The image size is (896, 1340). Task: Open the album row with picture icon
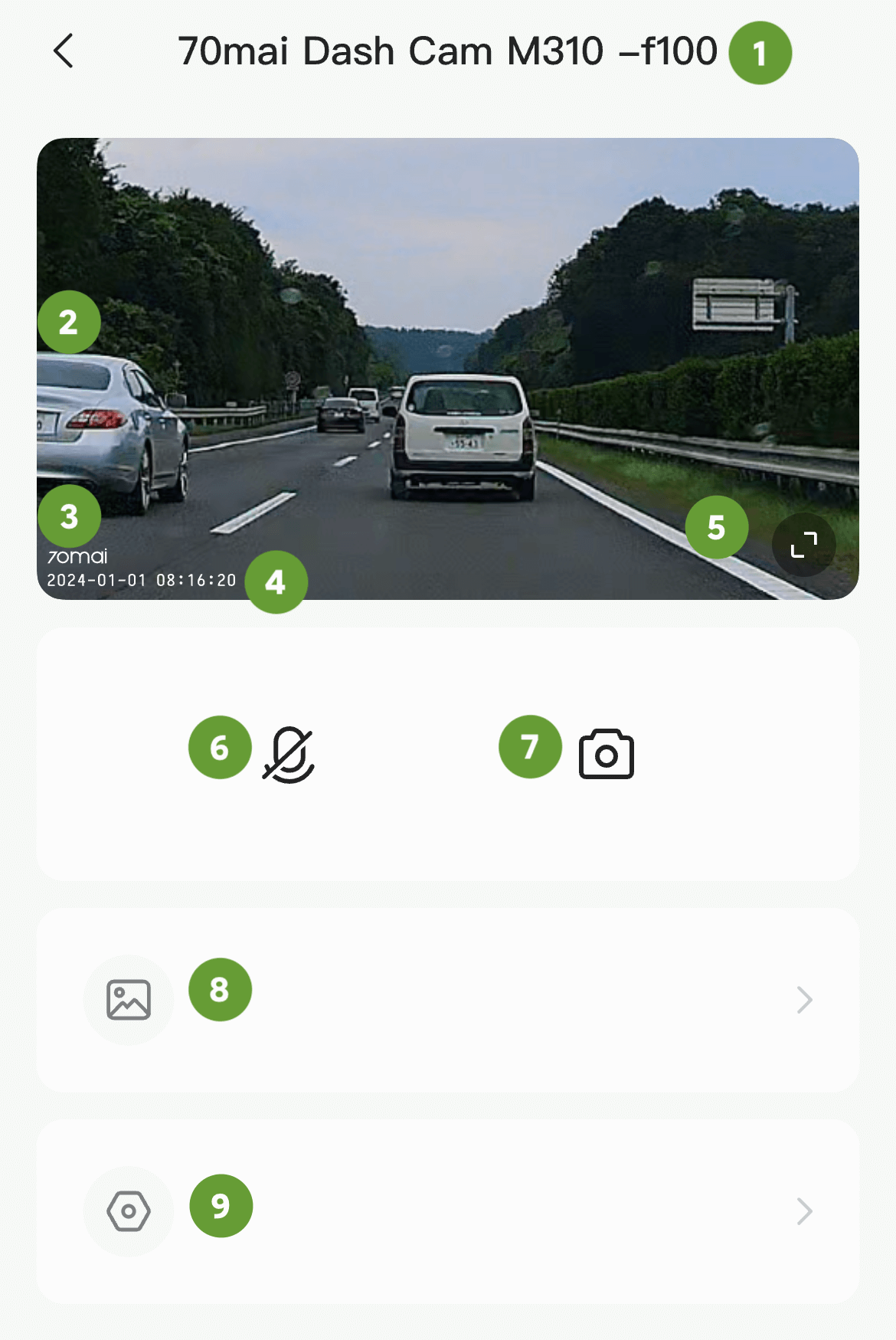447,1000
